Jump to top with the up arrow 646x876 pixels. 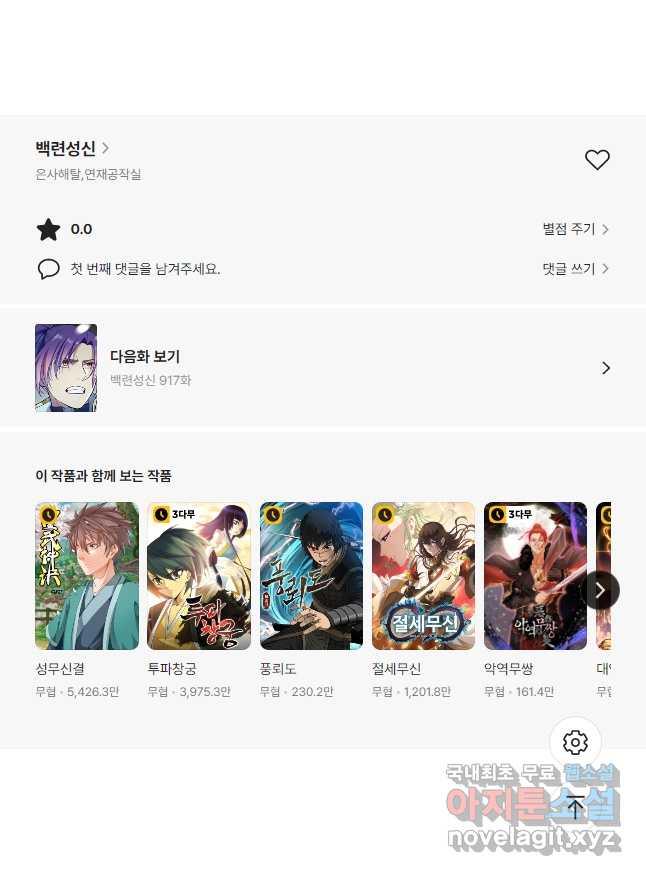point(575,808)
